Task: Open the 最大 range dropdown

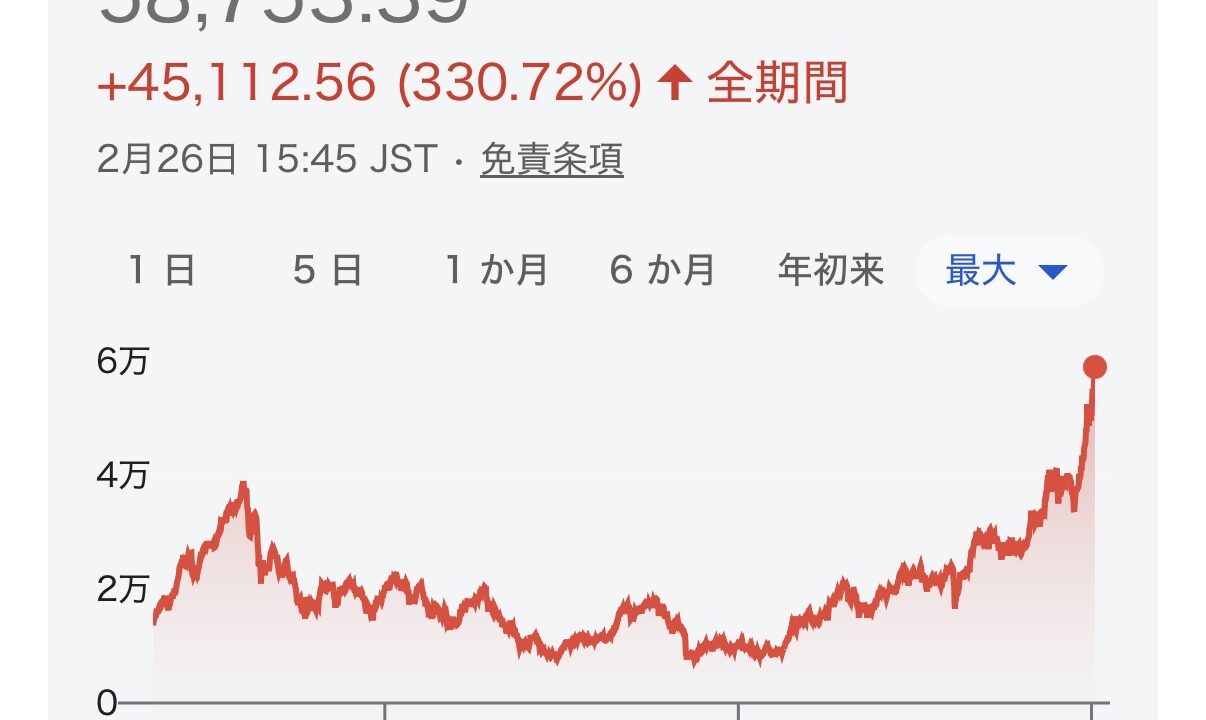Action: point(1008,271)
